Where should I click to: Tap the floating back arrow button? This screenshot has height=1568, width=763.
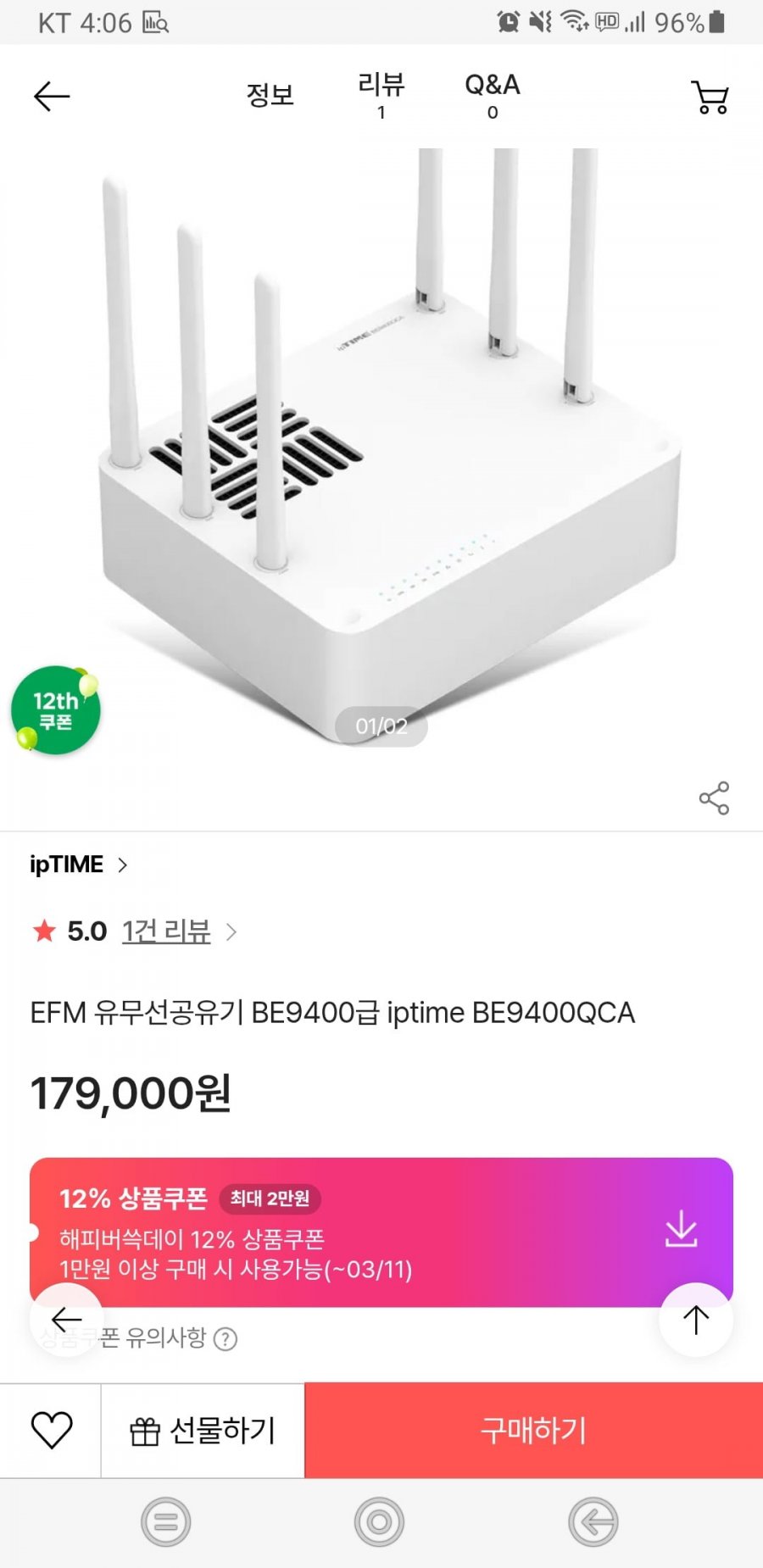tap(66, 1320)
